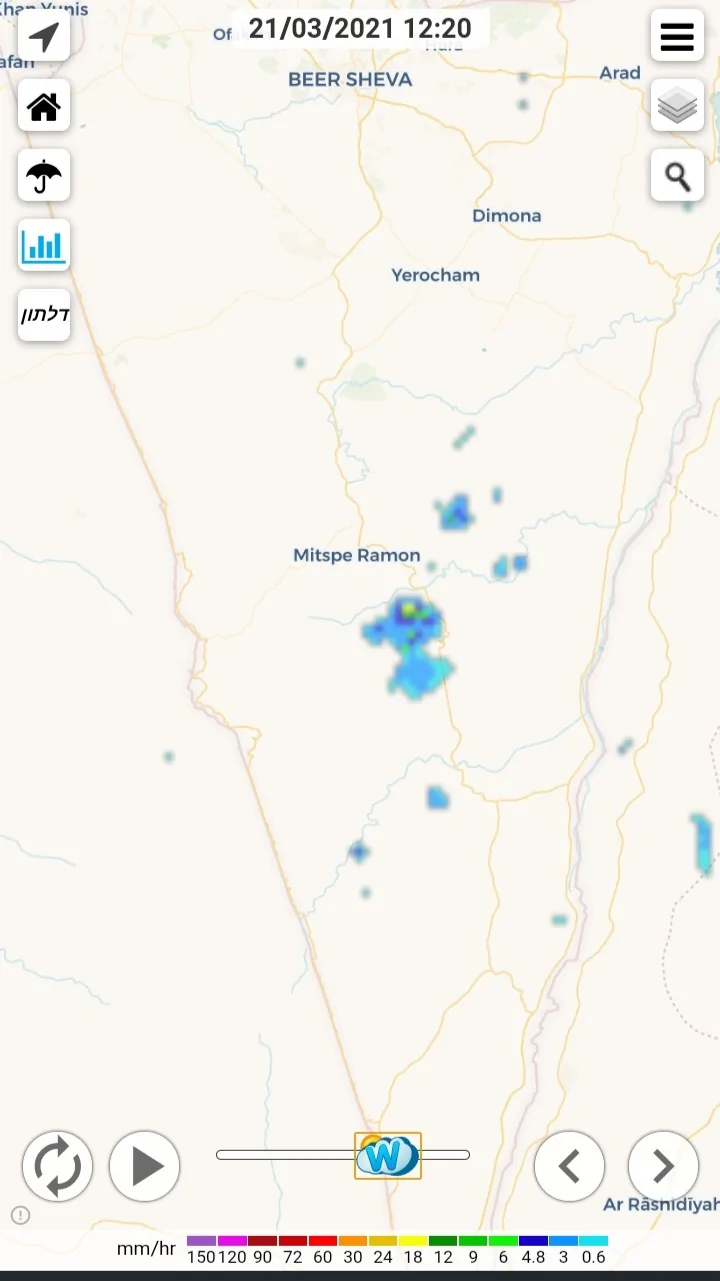The height and width of the screenshot is (1281, 720).
Task: Play the radar animation
Action: click(x=145, y=1166)
